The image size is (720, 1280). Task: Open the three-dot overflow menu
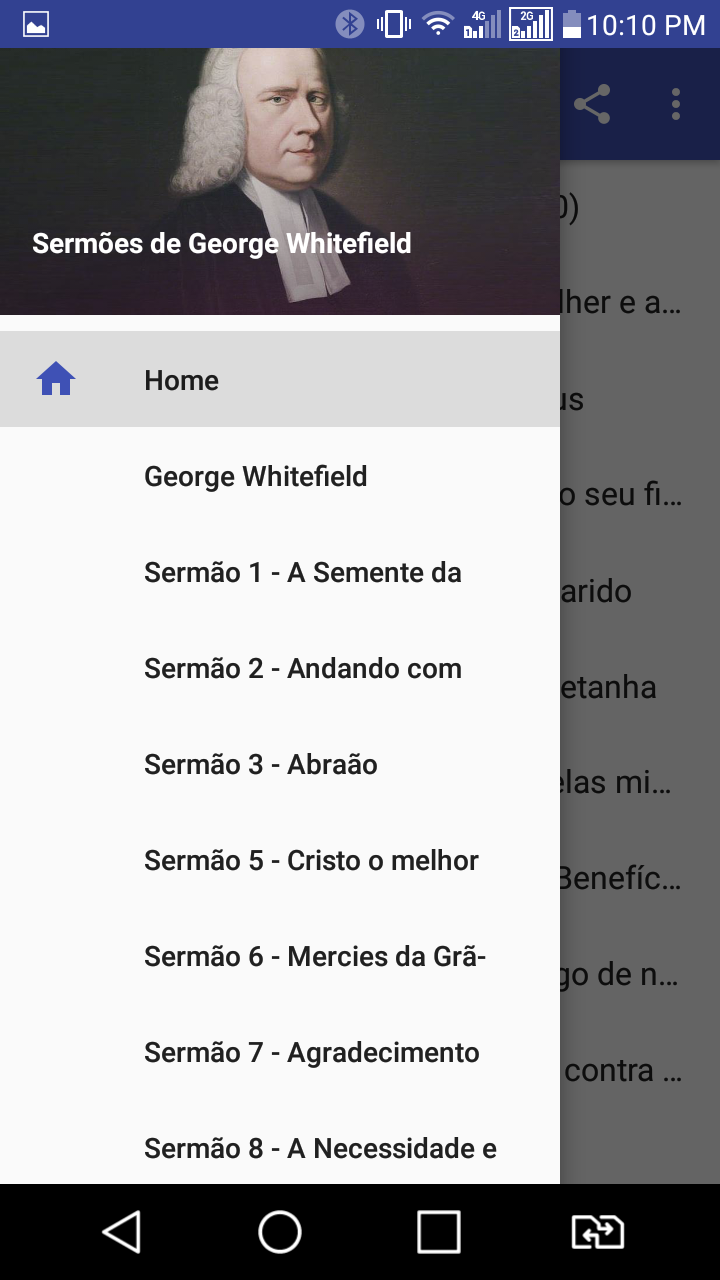(676, 104)
